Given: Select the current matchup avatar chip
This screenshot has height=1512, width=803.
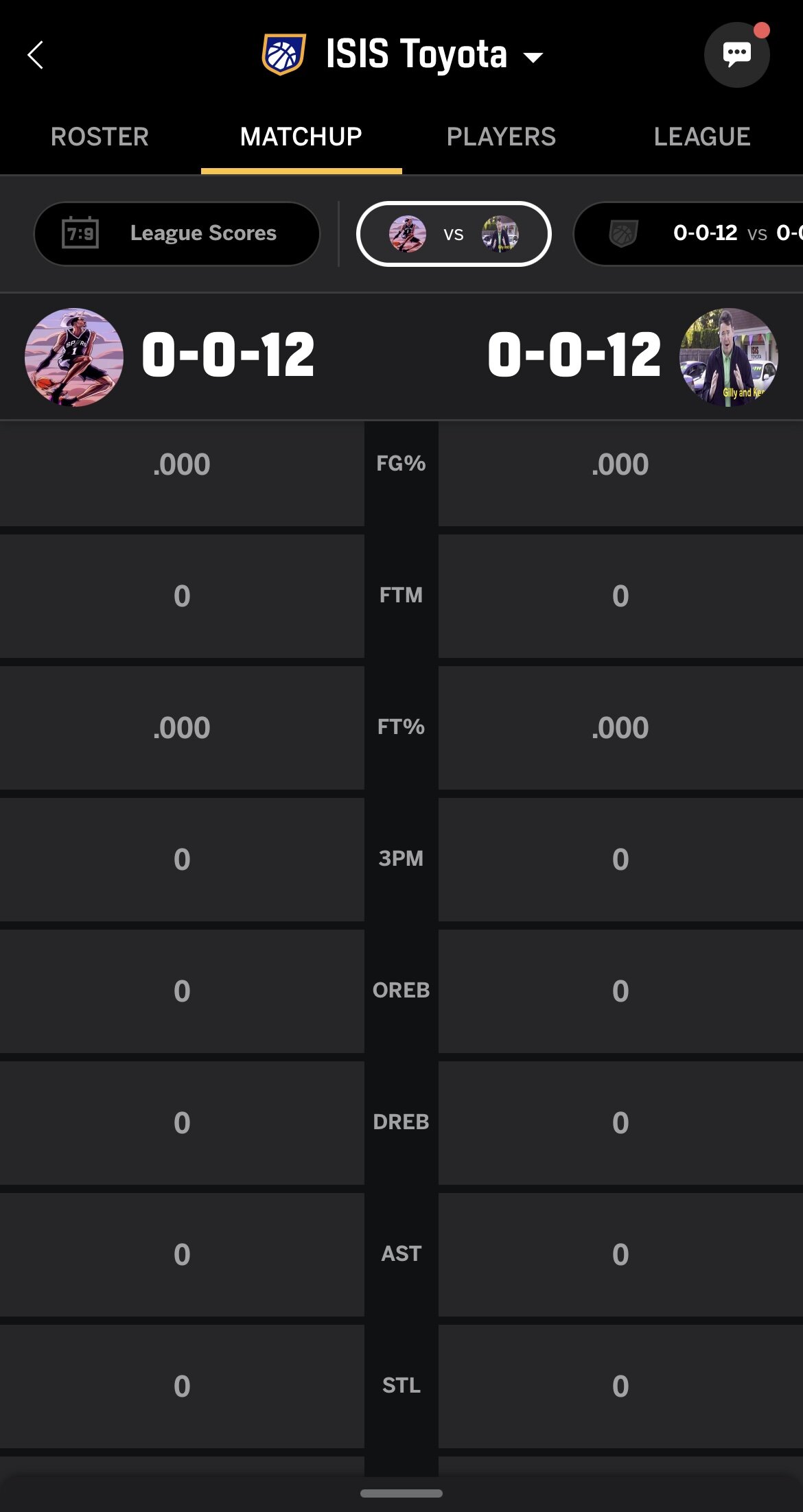Looking at the screenshot, I should tap(454, 234).
